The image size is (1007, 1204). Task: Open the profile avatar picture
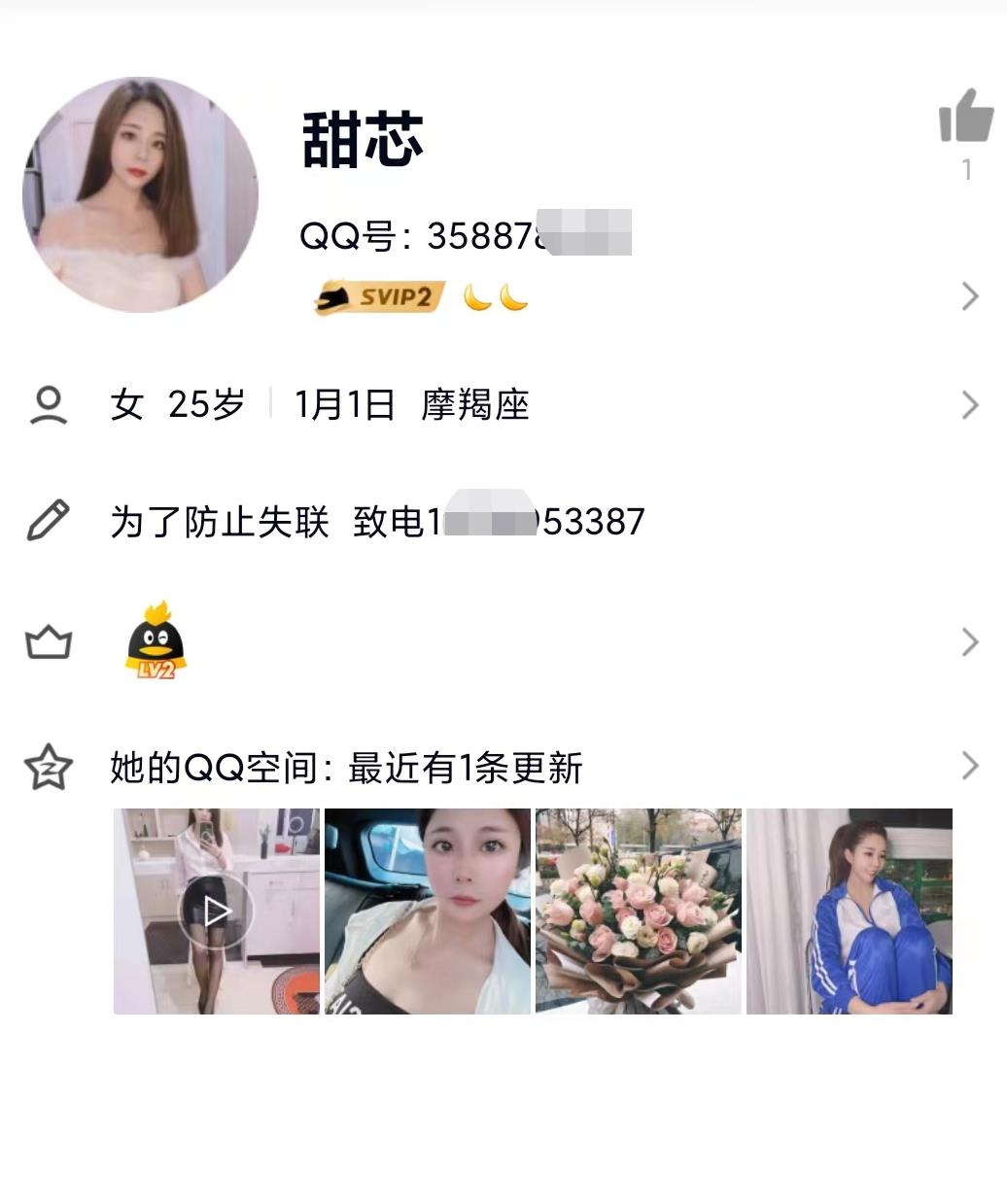(140, 195)
